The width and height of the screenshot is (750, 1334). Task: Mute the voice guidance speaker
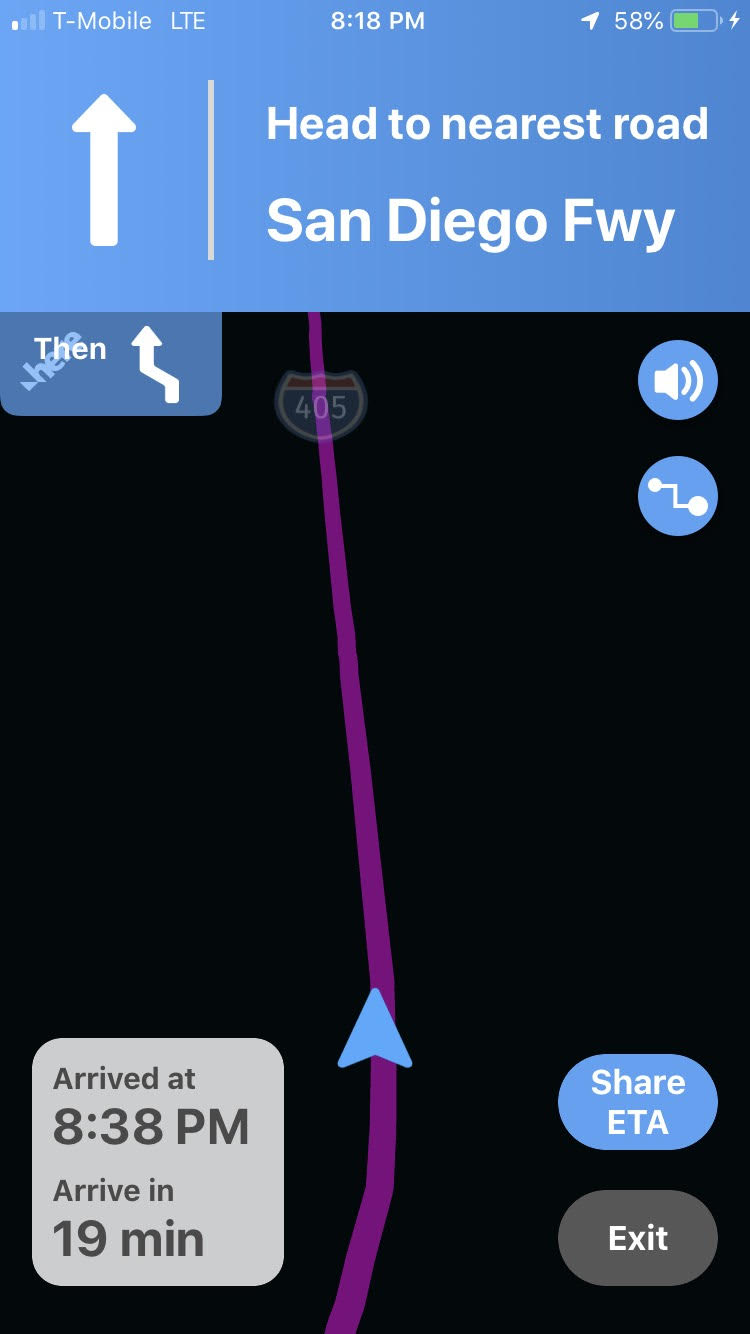click(x=677, y=380)
